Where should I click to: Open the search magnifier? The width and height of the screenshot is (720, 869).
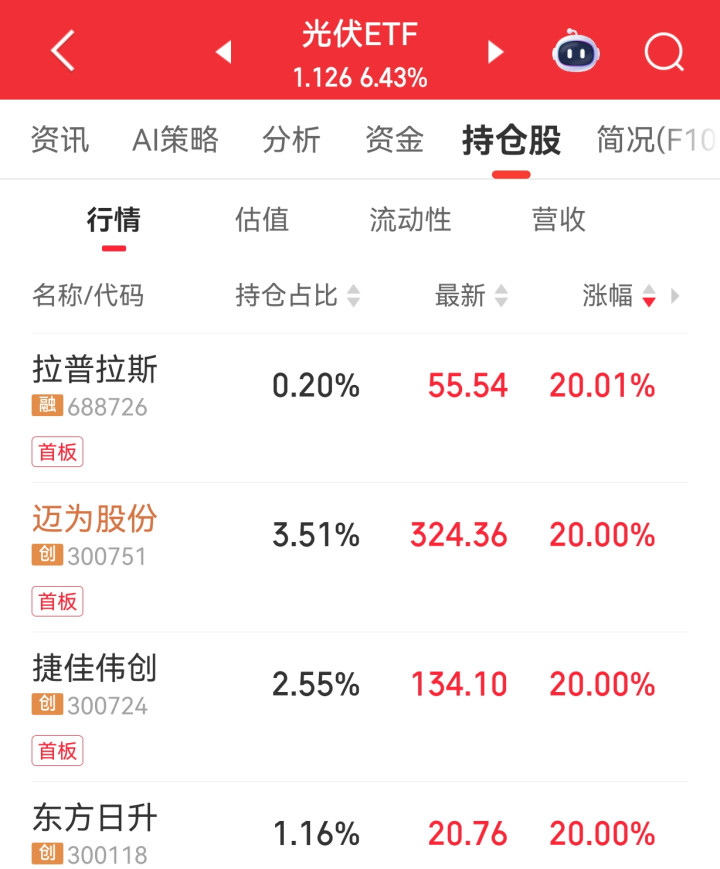pos(664,52)
